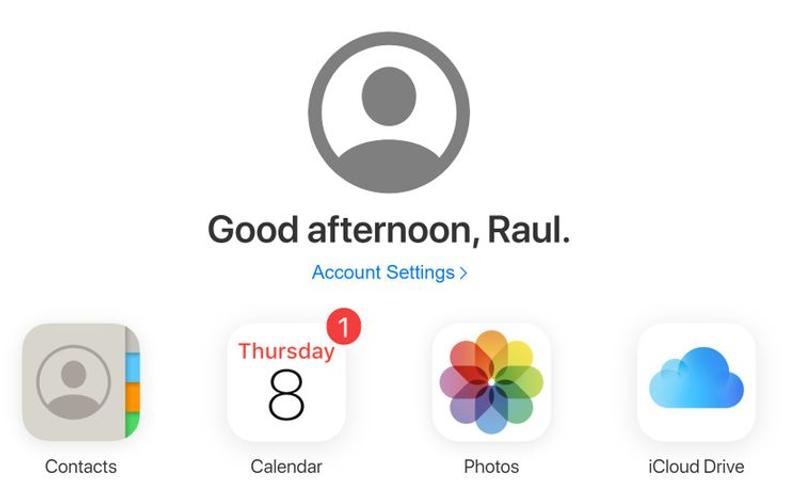
Task: Open the Calendar app
Action: tap(286, 382)
